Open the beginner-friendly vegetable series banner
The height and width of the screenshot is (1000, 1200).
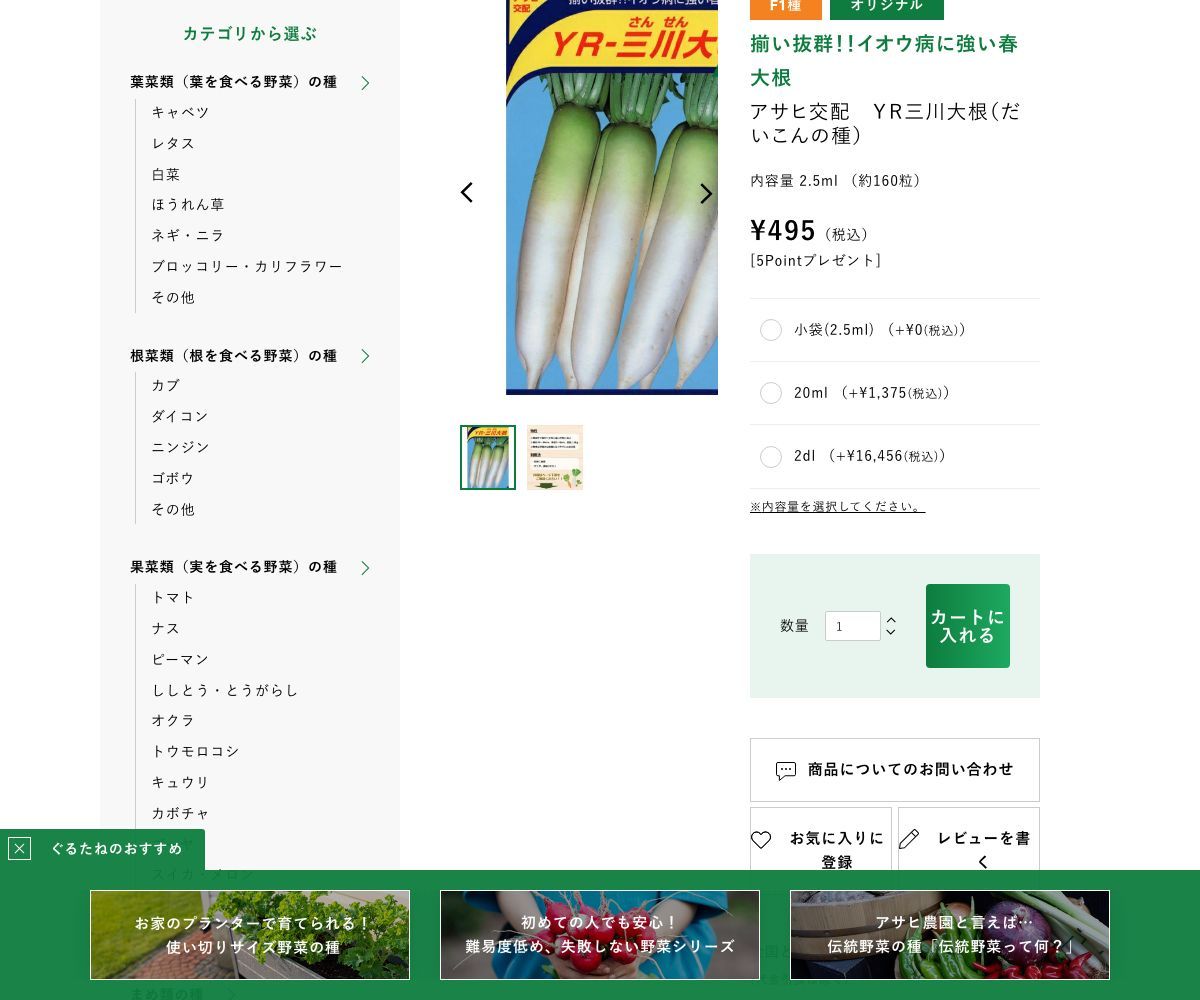click(600, 935)
